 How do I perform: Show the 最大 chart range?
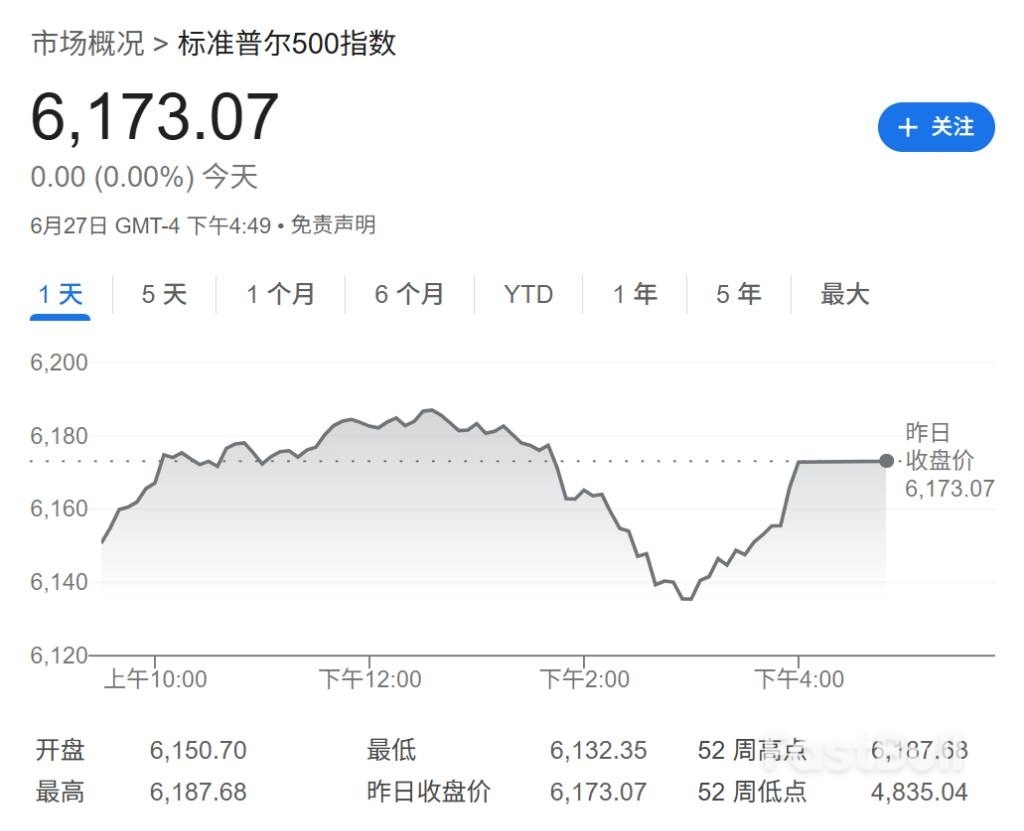tap(845, 294)
